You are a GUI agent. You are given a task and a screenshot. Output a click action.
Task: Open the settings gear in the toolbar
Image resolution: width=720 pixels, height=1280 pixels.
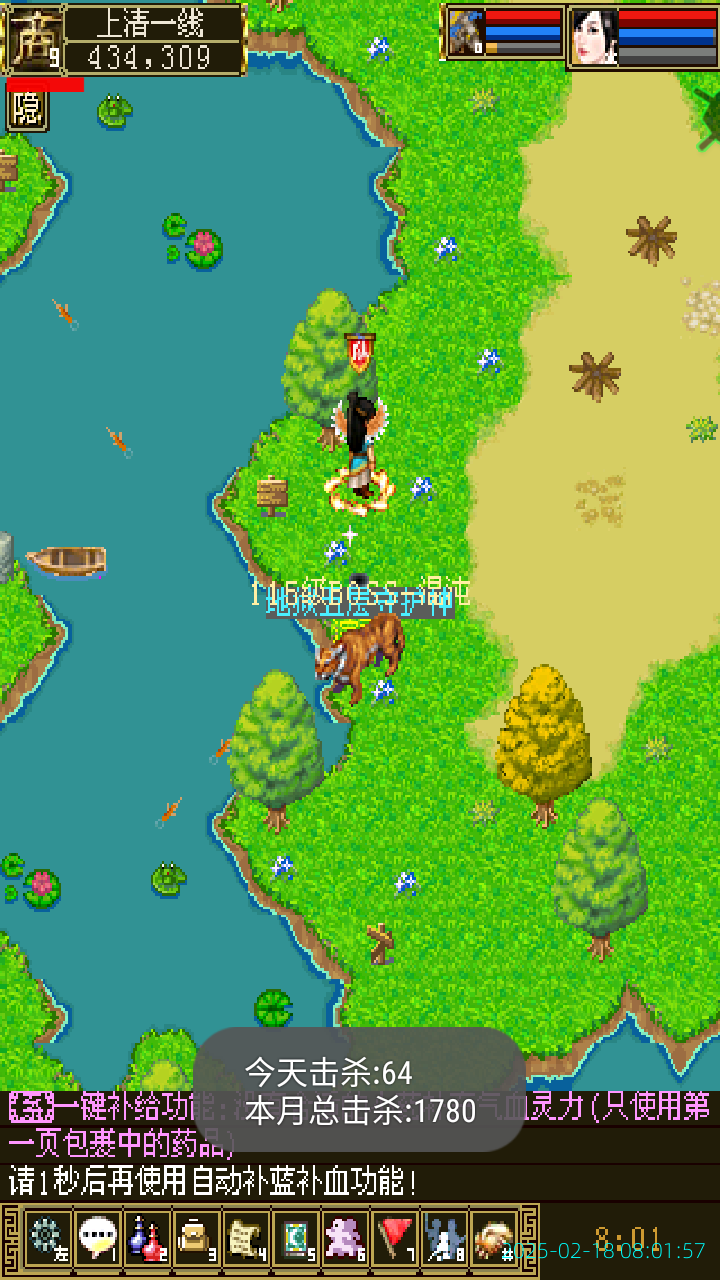47,1238
